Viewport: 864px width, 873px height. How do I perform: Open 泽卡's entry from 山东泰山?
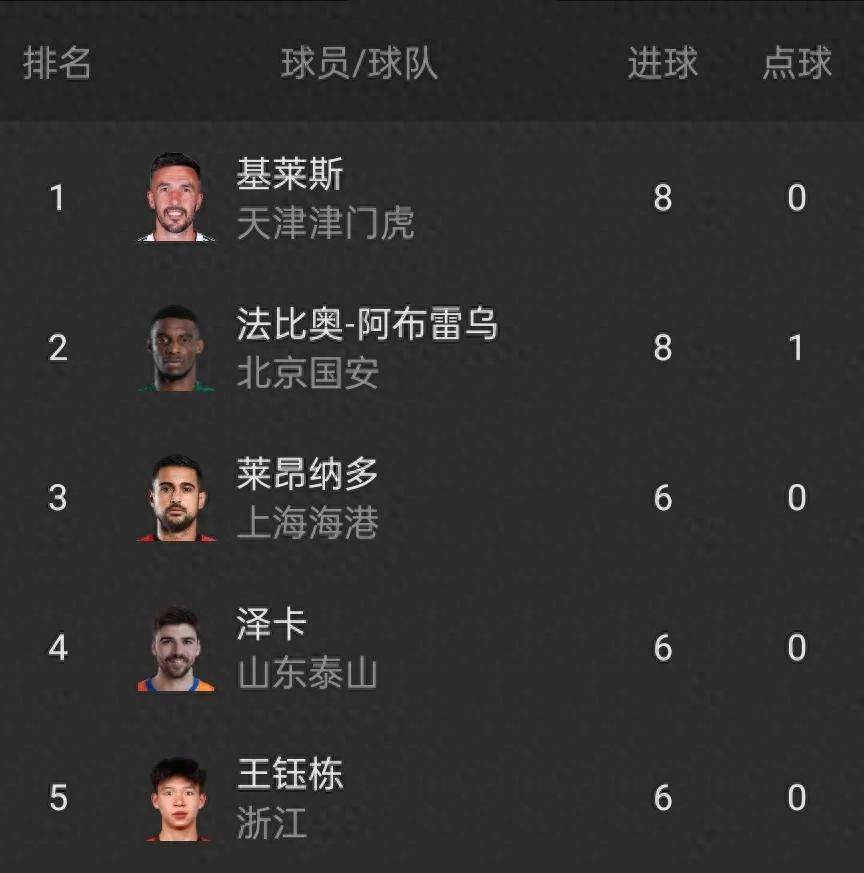coord(271,626)
